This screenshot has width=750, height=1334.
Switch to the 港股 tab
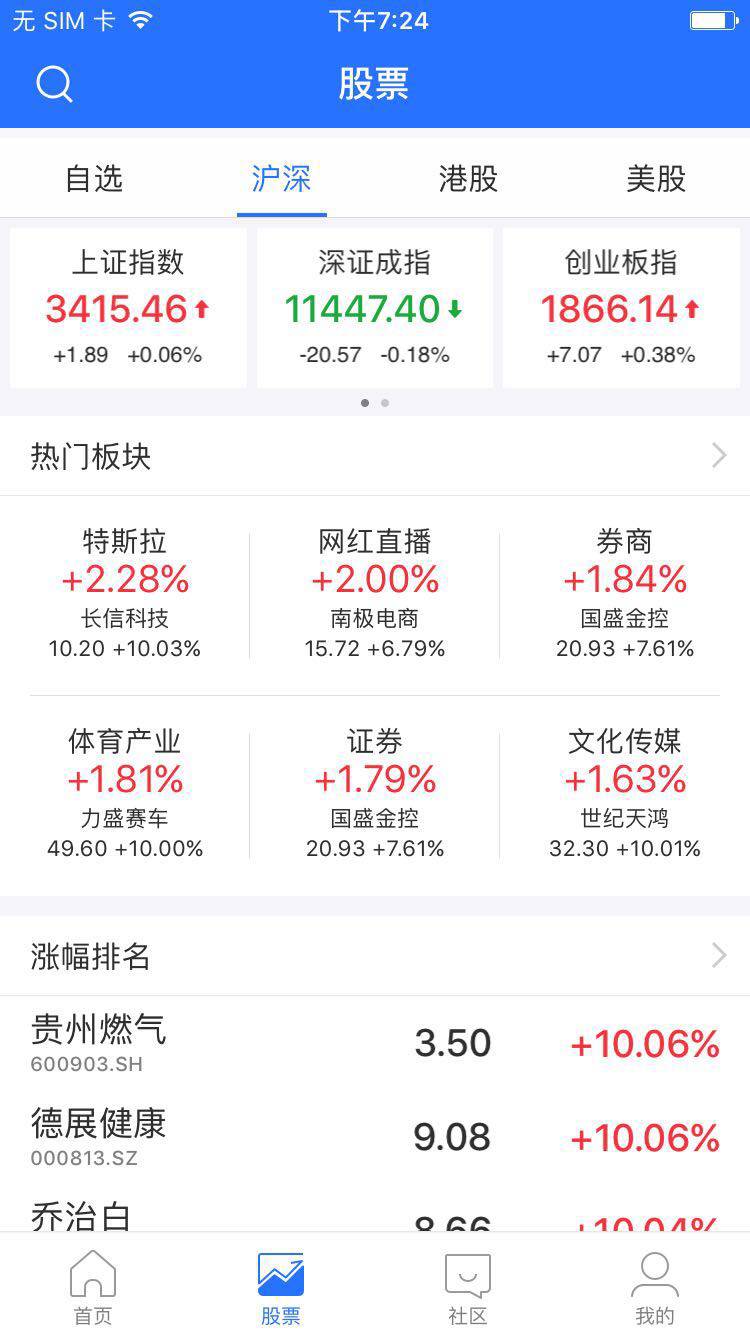pos(468,179)
